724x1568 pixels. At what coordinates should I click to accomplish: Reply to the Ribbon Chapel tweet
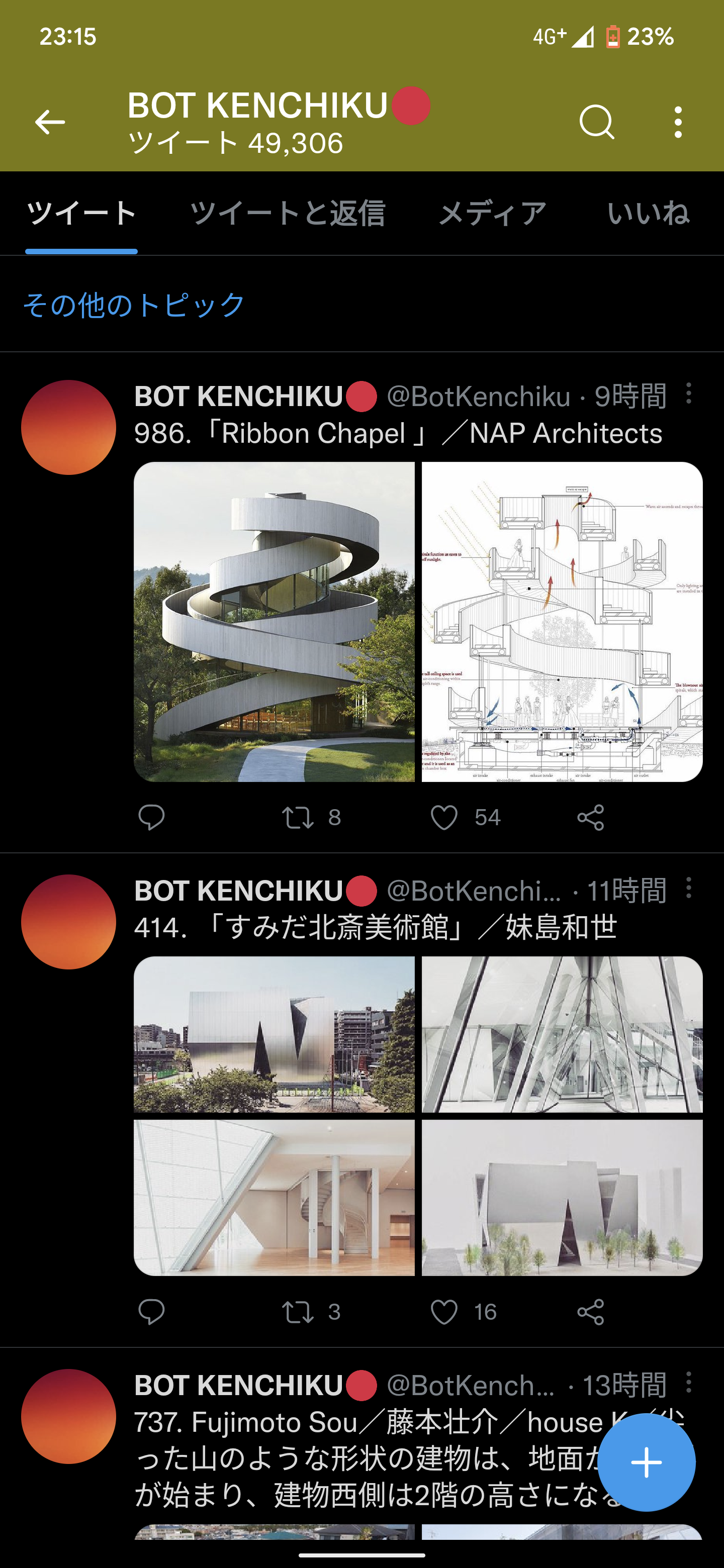(152, 817)
